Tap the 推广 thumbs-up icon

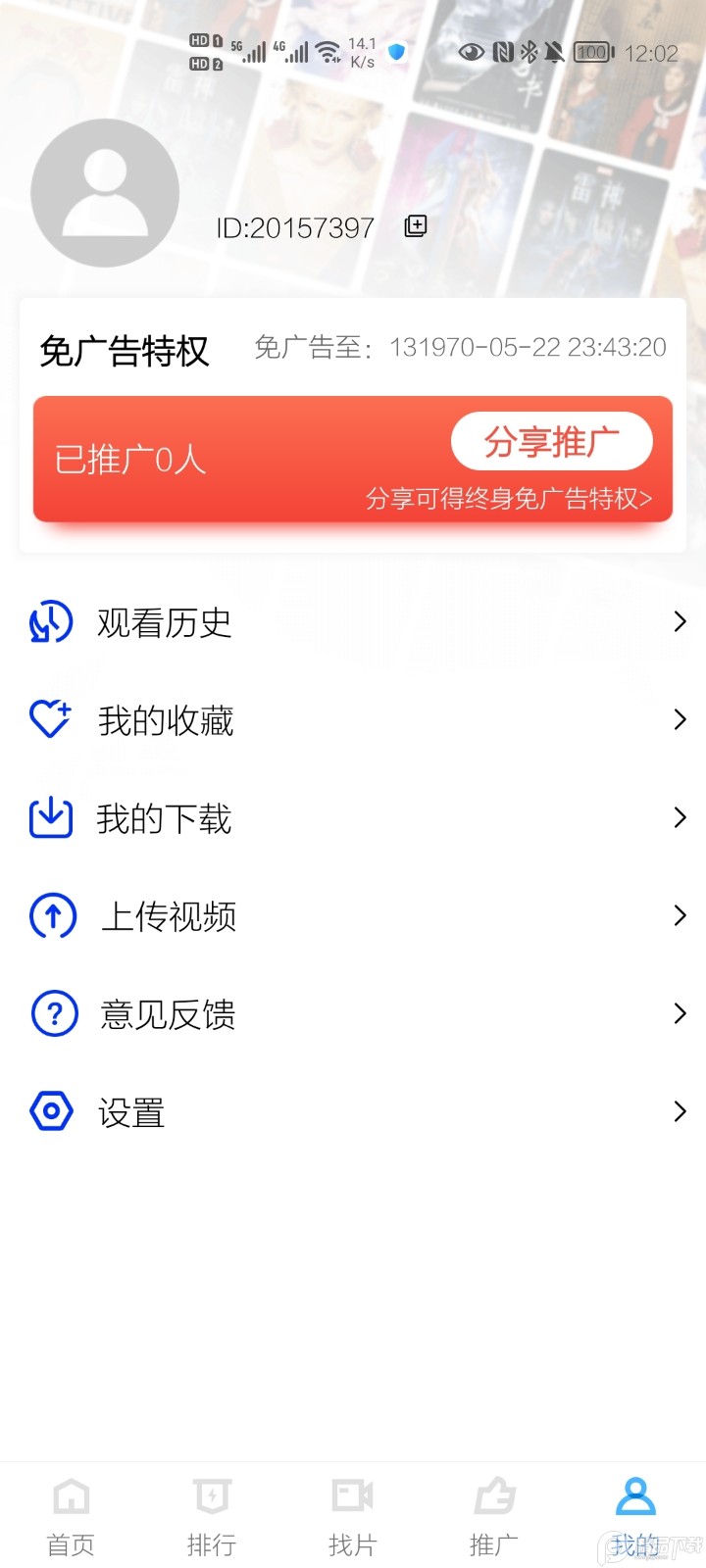[x=493, y=1495]
